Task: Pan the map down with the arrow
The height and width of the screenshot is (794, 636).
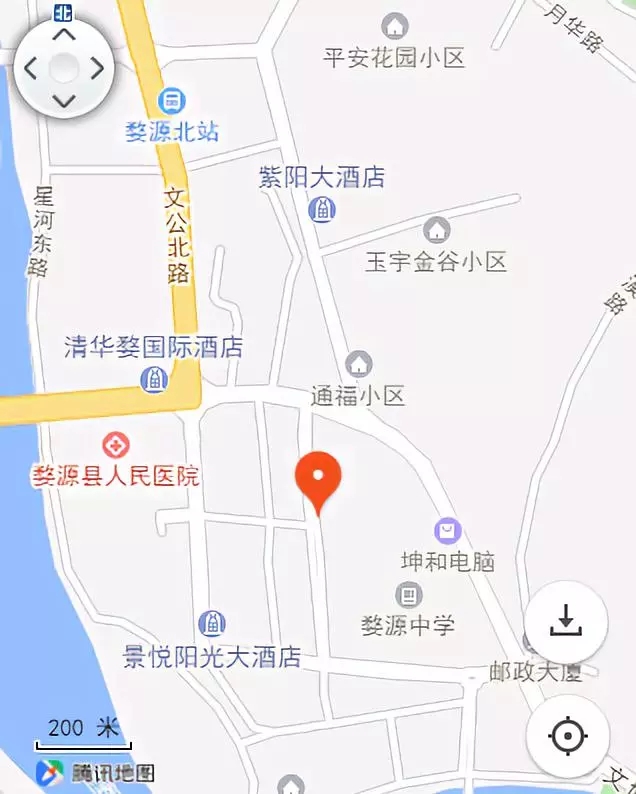Action: [x=64, y=101]
